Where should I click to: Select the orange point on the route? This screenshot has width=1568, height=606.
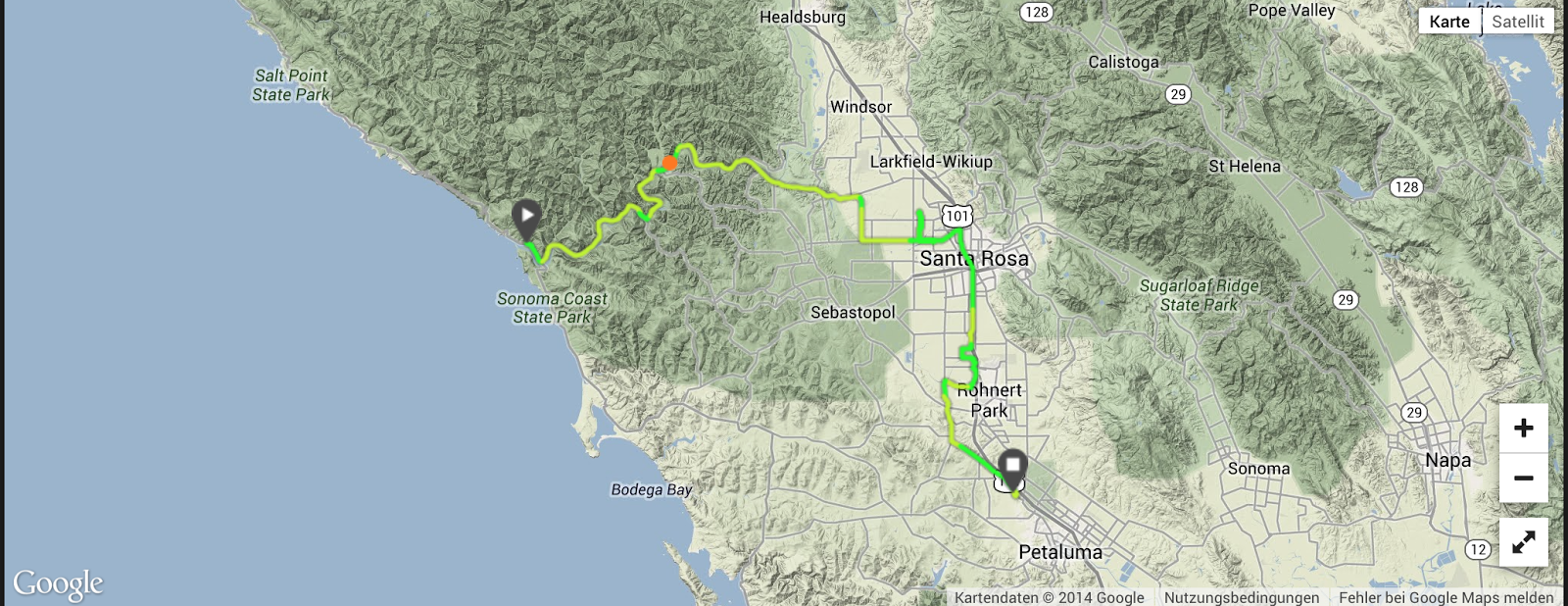click(669, 163)
